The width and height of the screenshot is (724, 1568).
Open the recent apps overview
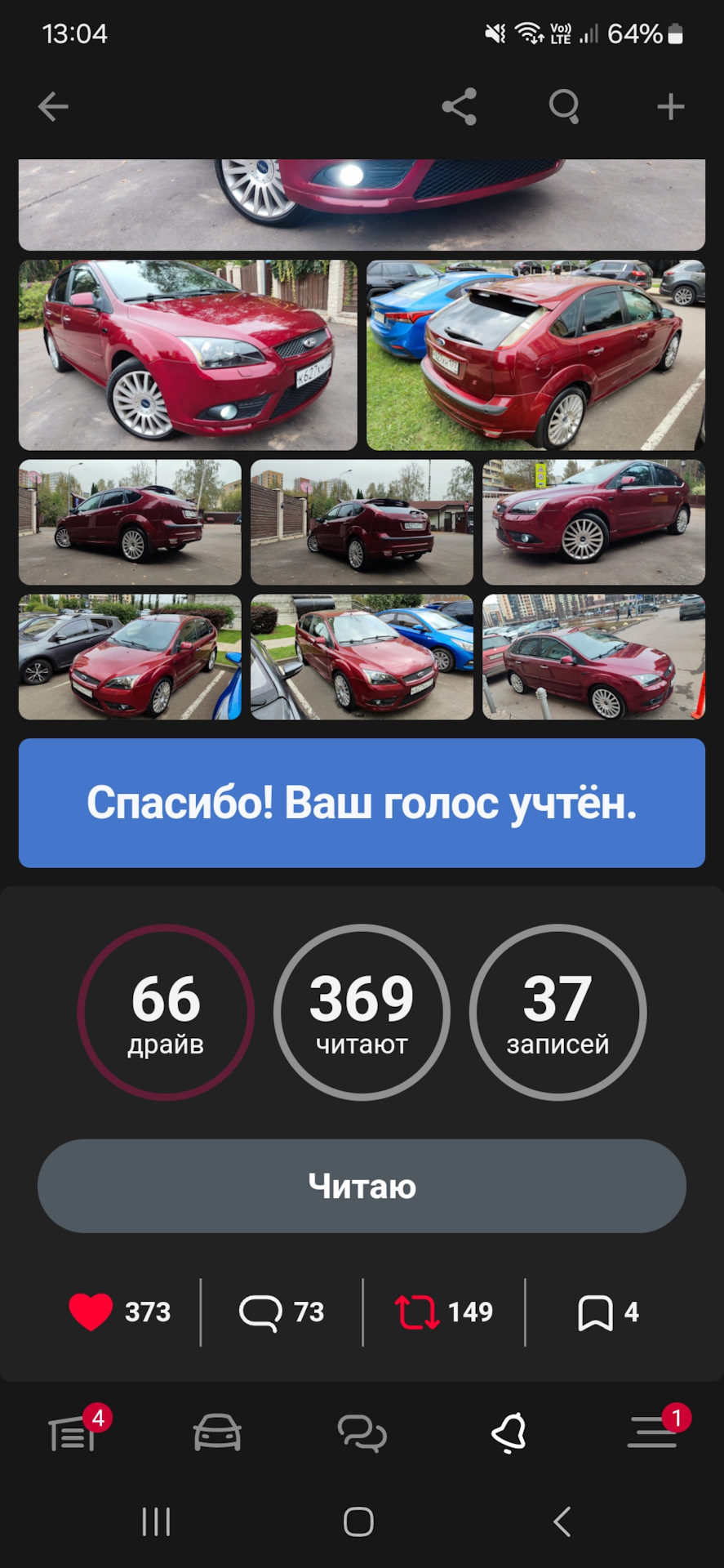[x=156, y=1521]
